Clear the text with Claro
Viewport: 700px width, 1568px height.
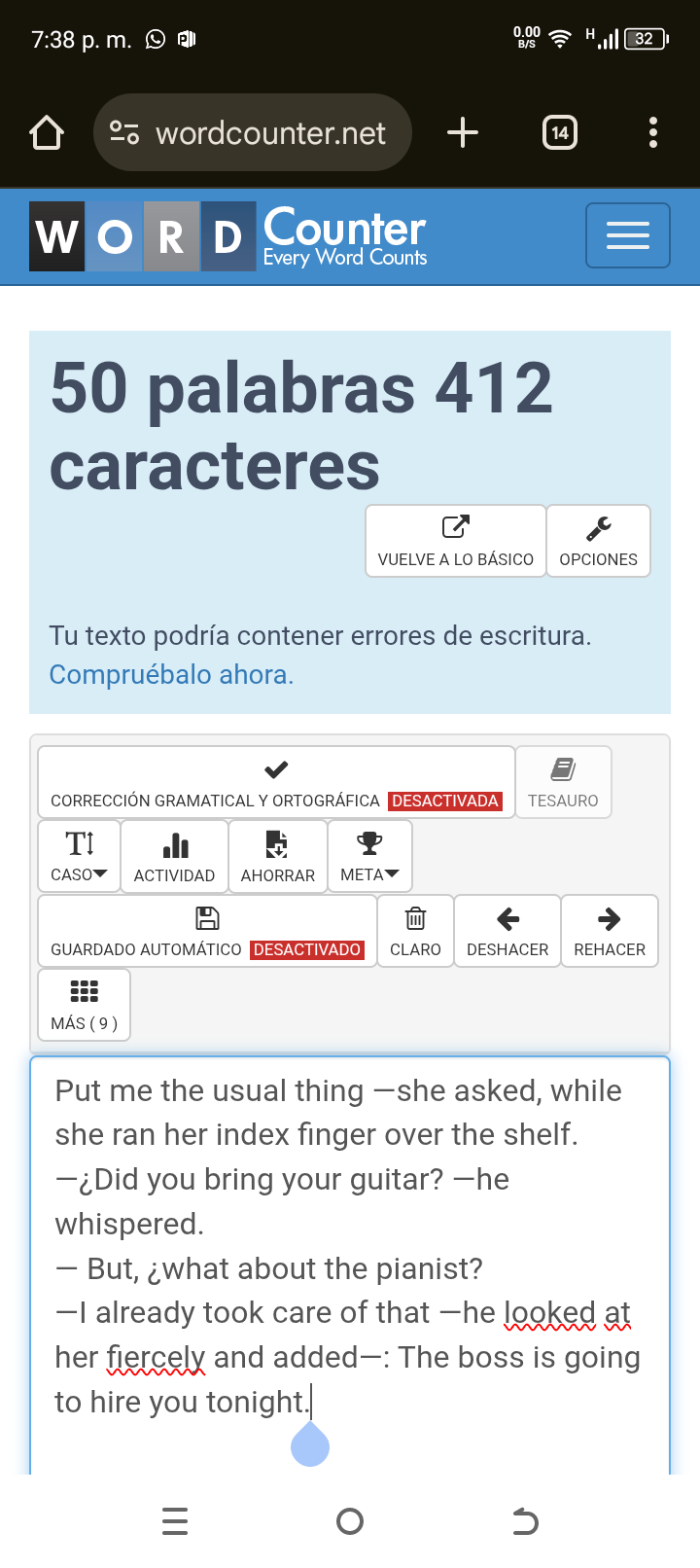(415, 931)
